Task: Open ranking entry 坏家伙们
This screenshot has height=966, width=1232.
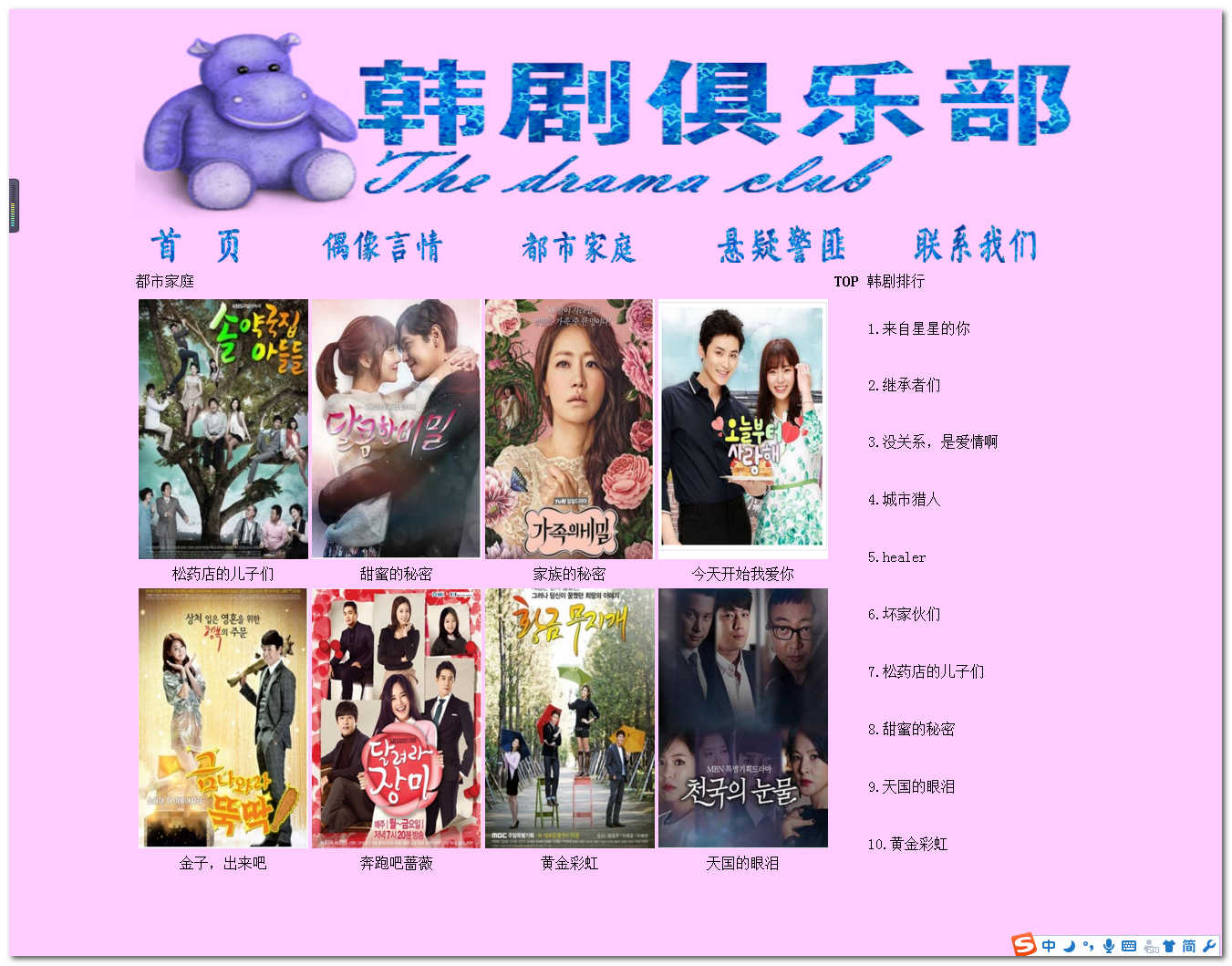Action: pos(904,614)
